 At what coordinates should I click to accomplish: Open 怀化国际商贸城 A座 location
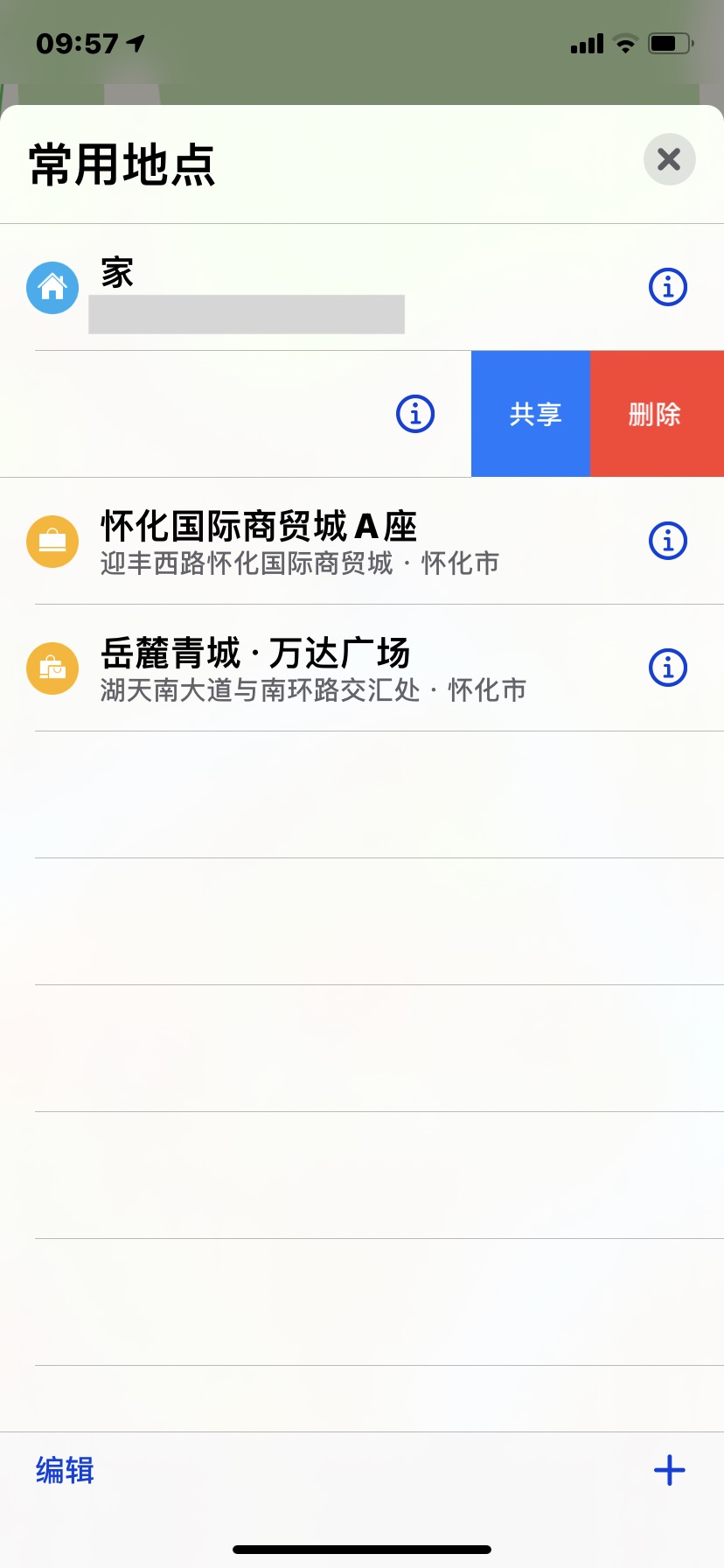(297, 541)
